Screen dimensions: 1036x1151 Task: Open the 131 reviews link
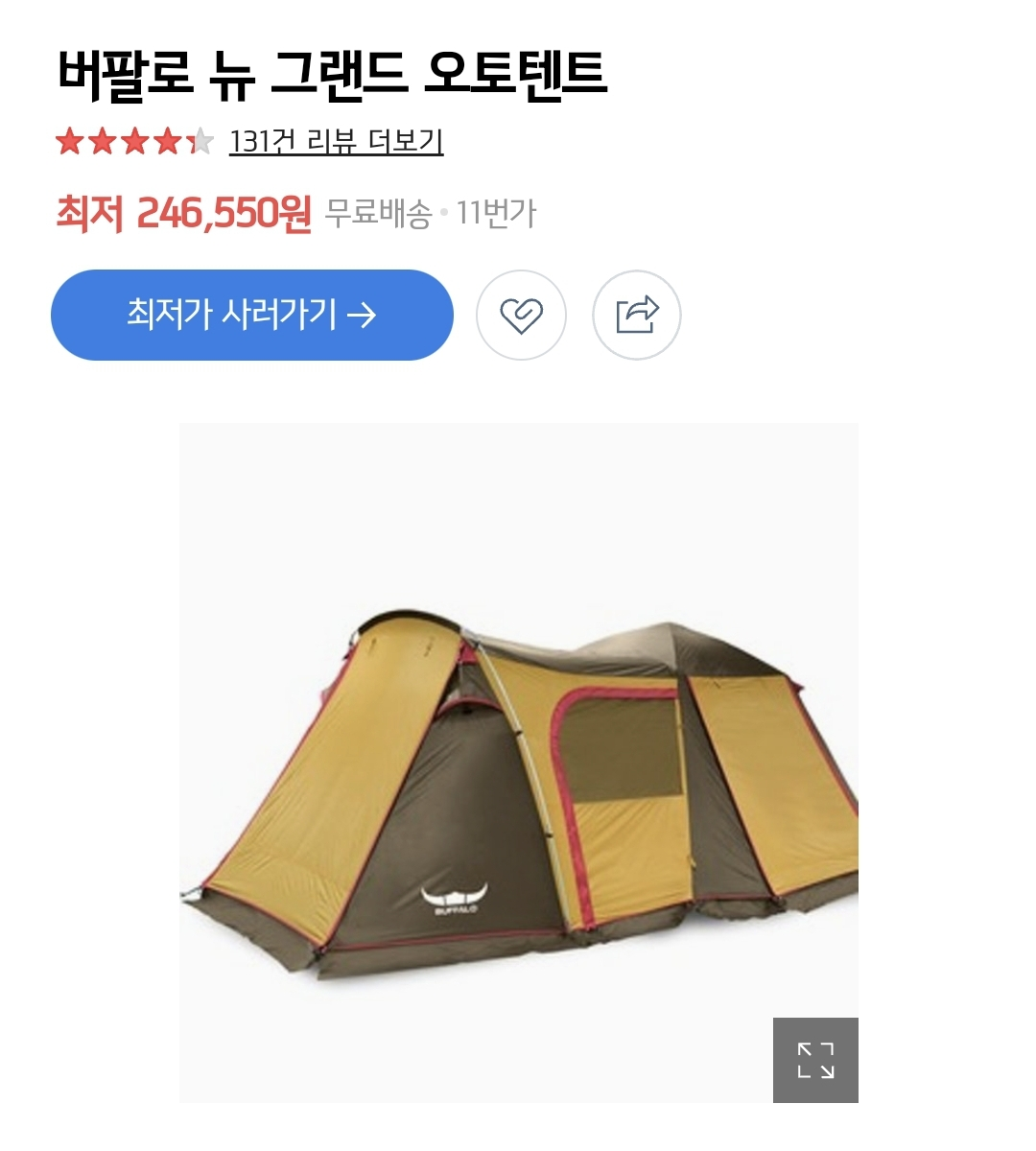point(336,142)
